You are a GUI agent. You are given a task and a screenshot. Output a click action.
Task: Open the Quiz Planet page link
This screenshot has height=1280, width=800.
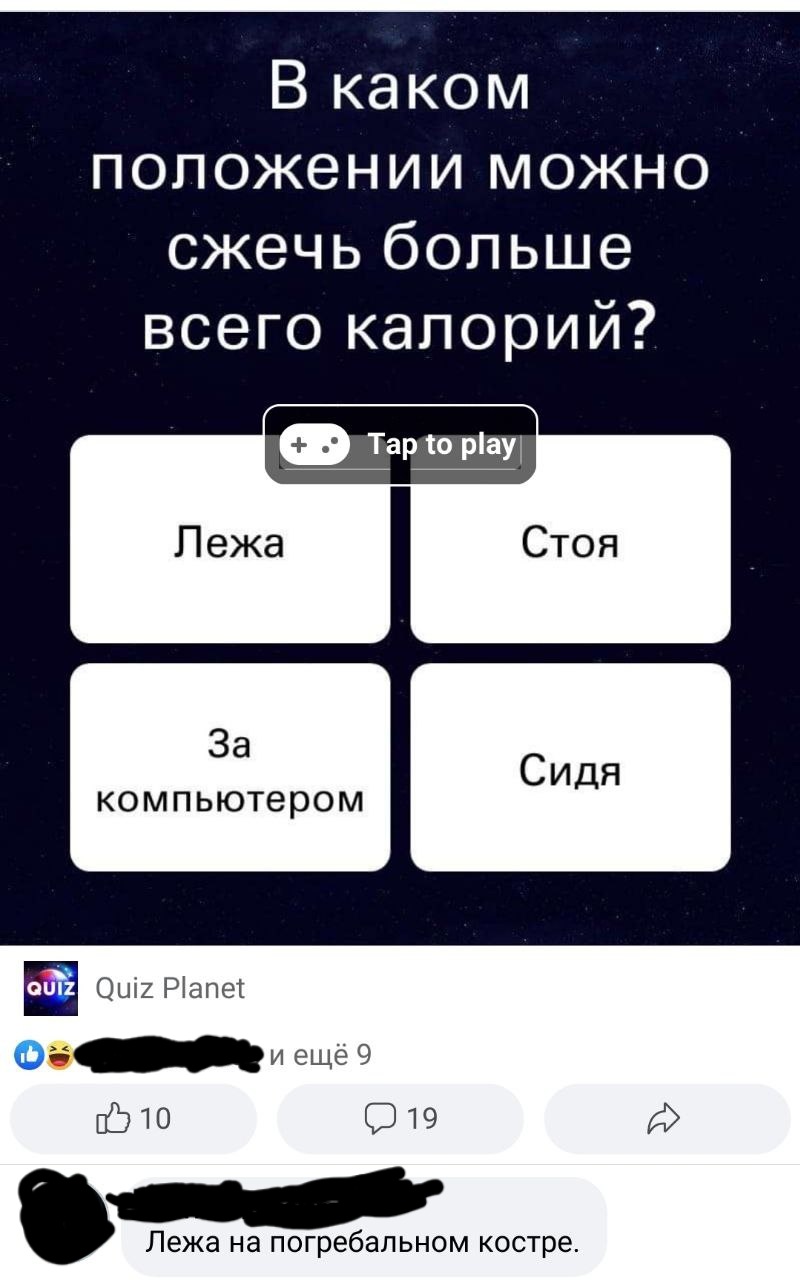tap(170, 988)
